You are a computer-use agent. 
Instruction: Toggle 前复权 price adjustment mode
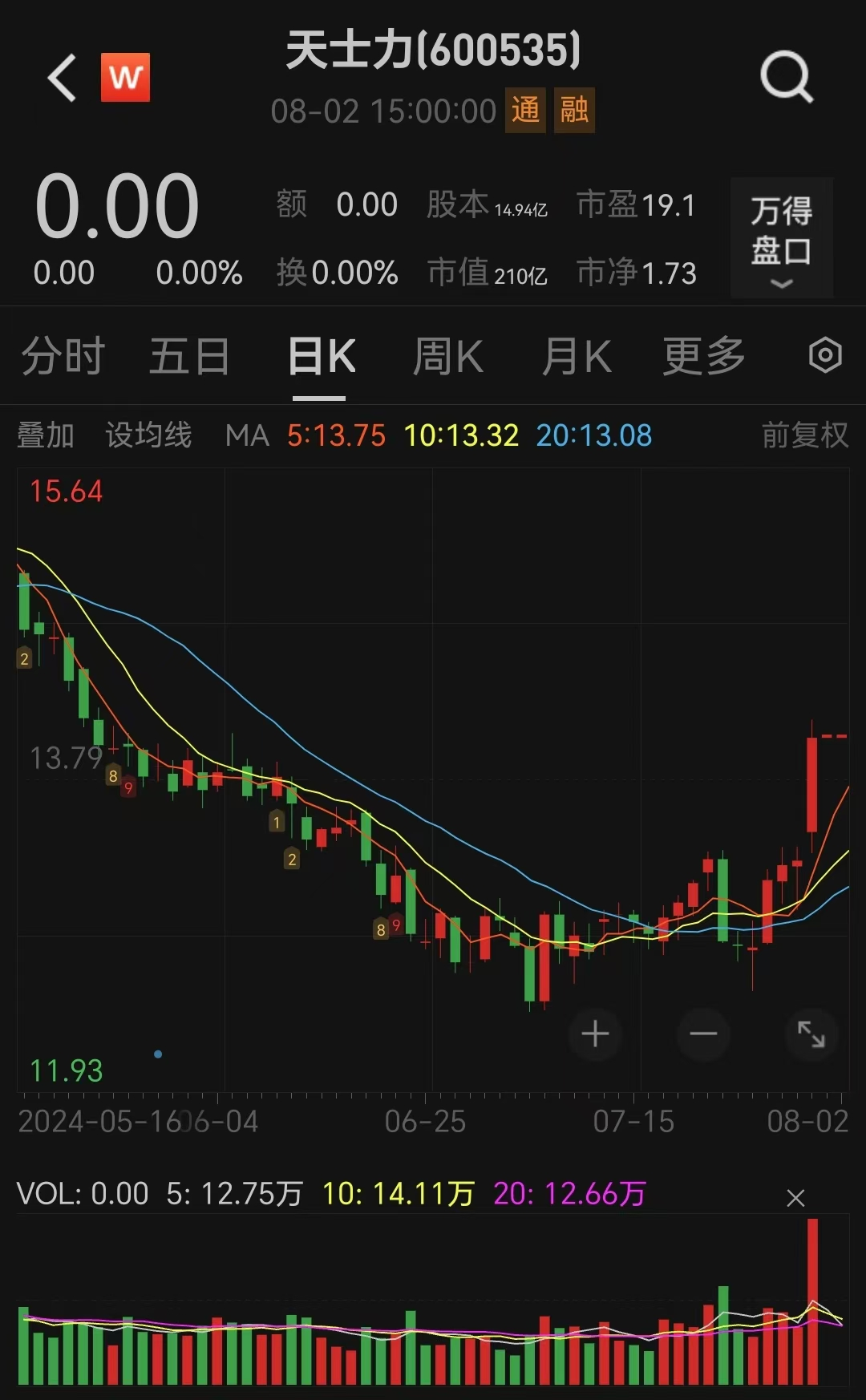[x=804, y=435]
